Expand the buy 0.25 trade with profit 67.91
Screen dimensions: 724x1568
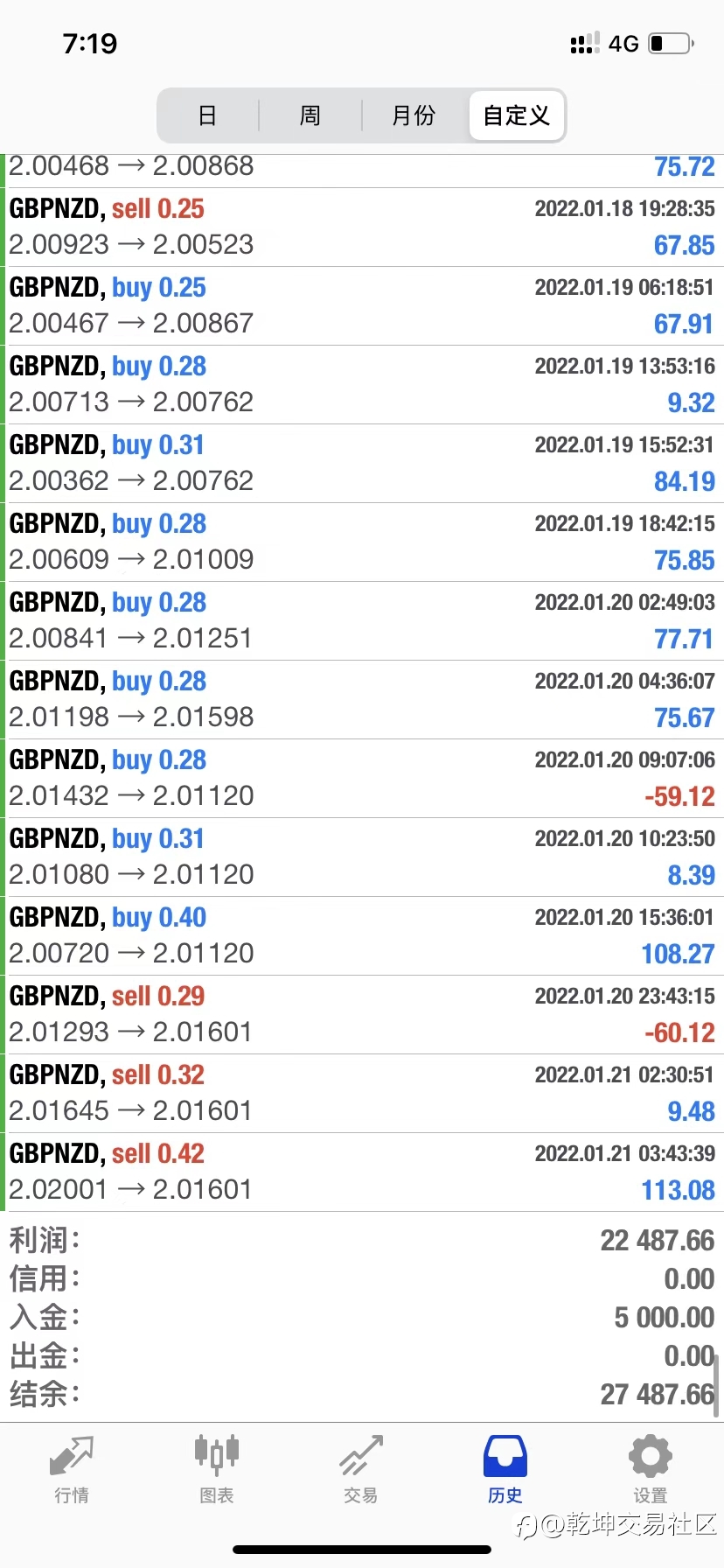click(362, 306)
